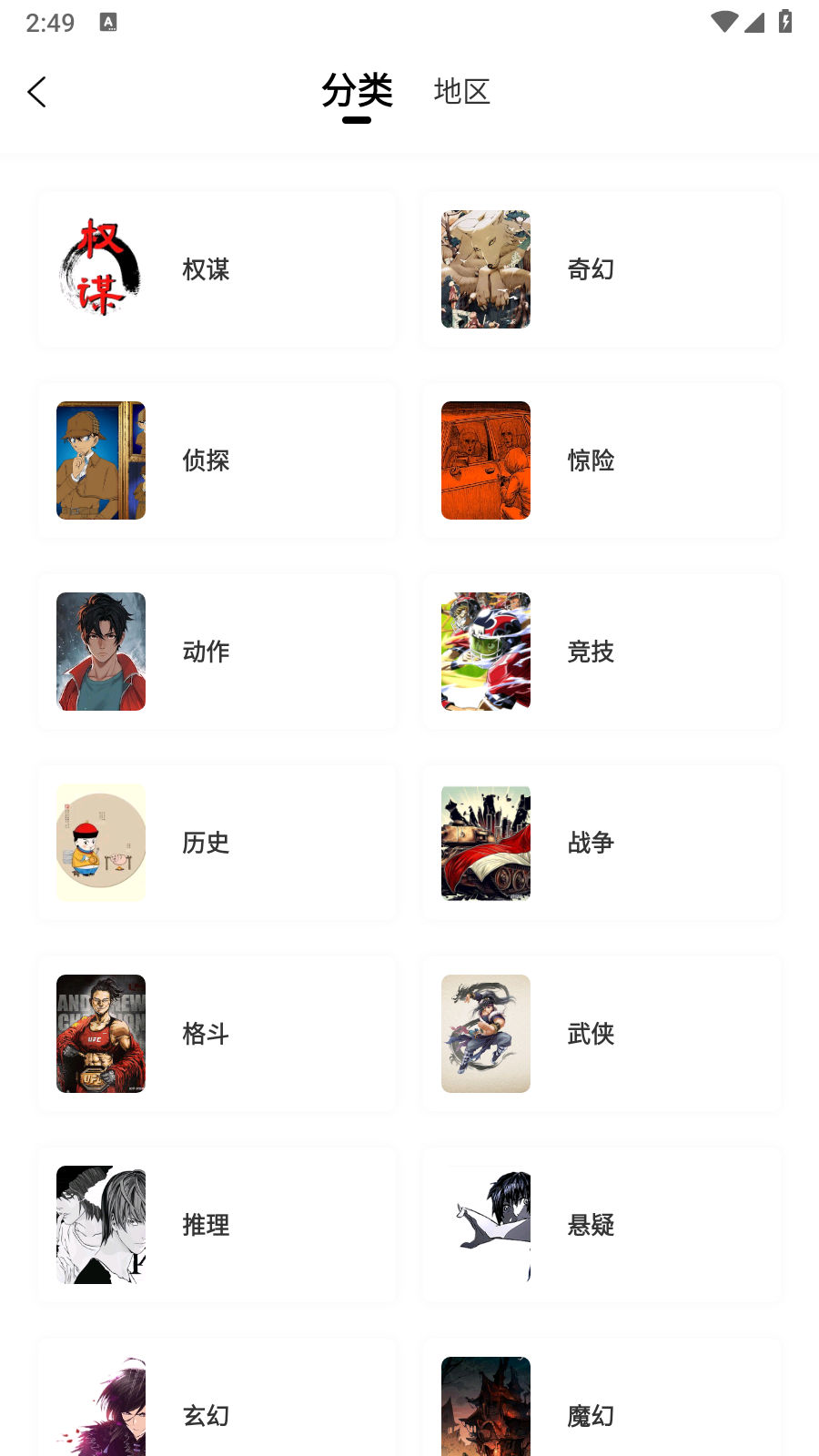The image size is (819, 1456).
Task: Tap the back arrow at top left
Action: tap(36, 92)
